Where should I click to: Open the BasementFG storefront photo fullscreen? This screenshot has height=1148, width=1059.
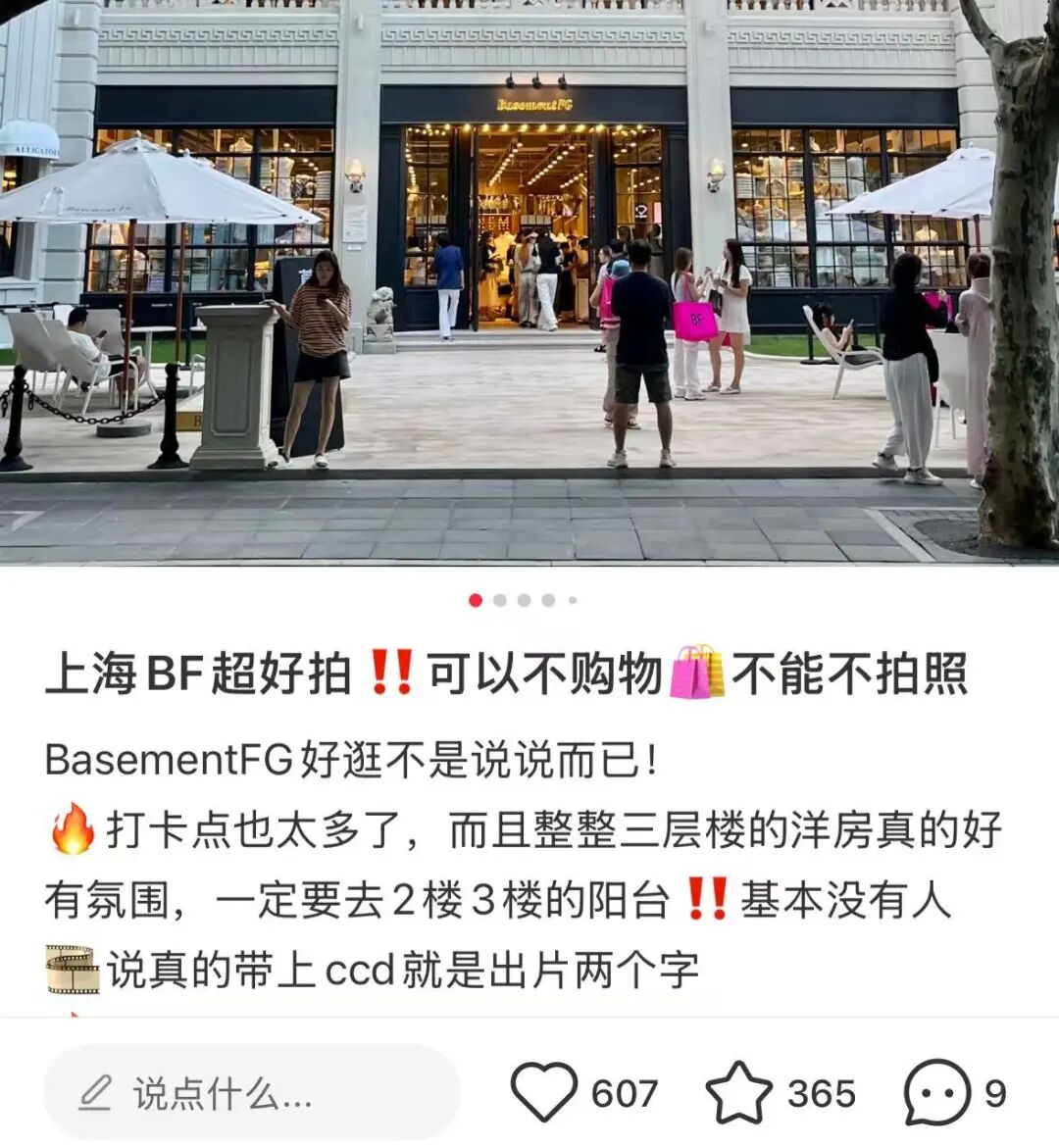(529, 284)
